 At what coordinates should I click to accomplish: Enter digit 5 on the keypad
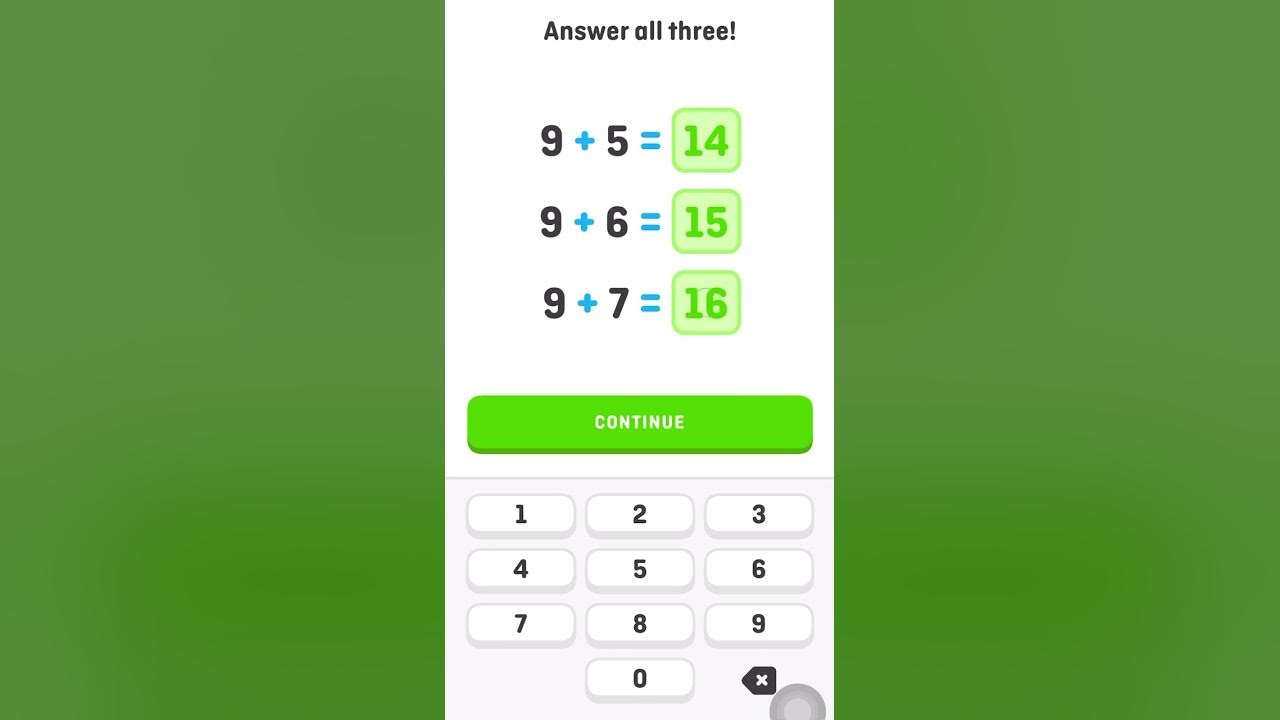[x=639, y=569]
